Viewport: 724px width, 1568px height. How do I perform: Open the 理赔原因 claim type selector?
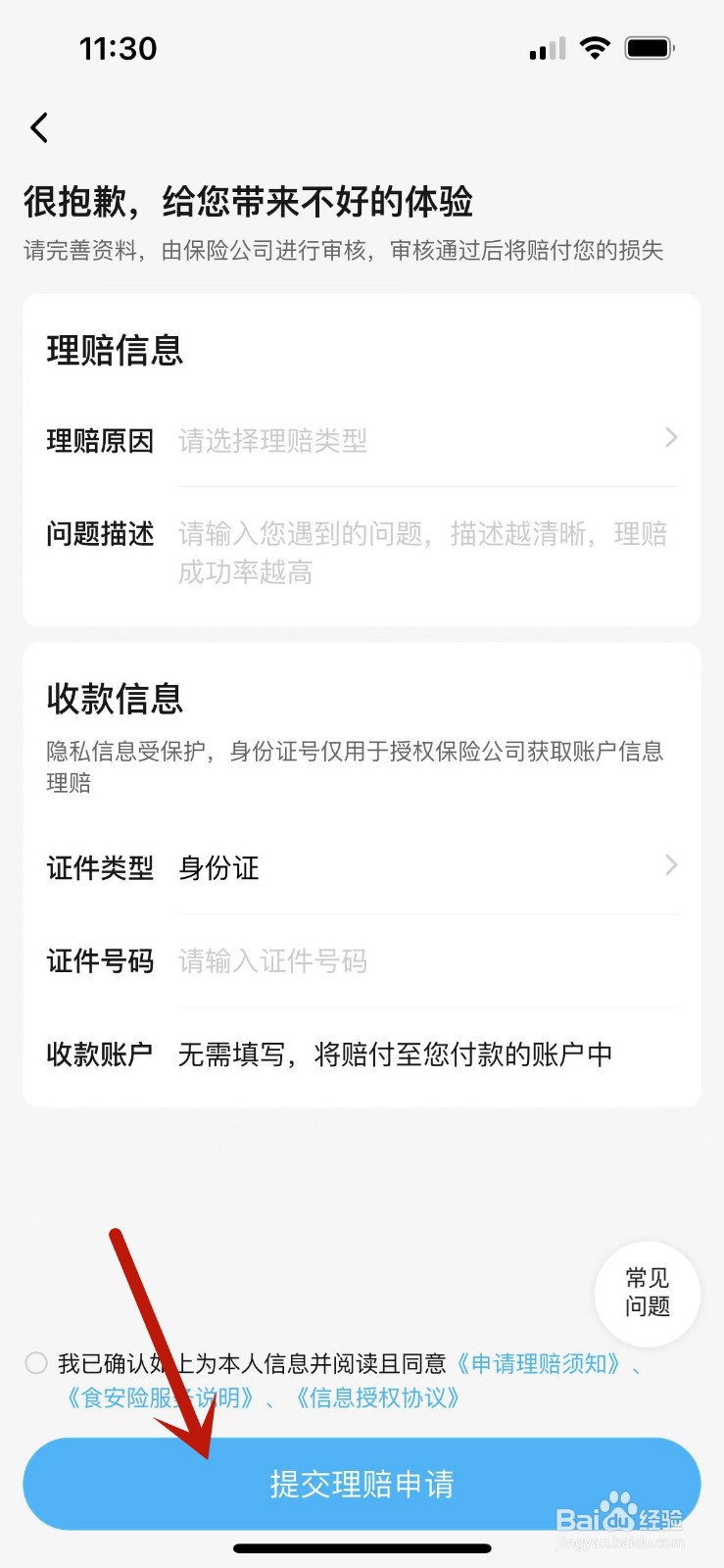[x=421, y=439]
